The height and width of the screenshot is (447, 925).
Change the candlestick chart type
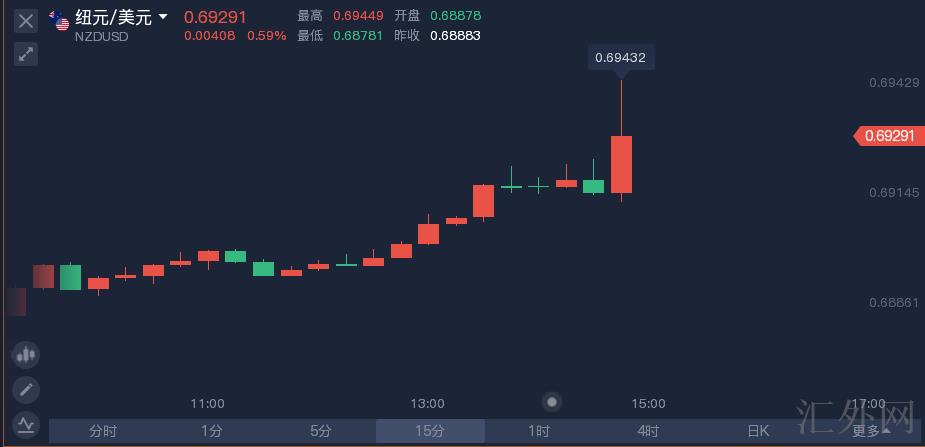pos(26,354)
